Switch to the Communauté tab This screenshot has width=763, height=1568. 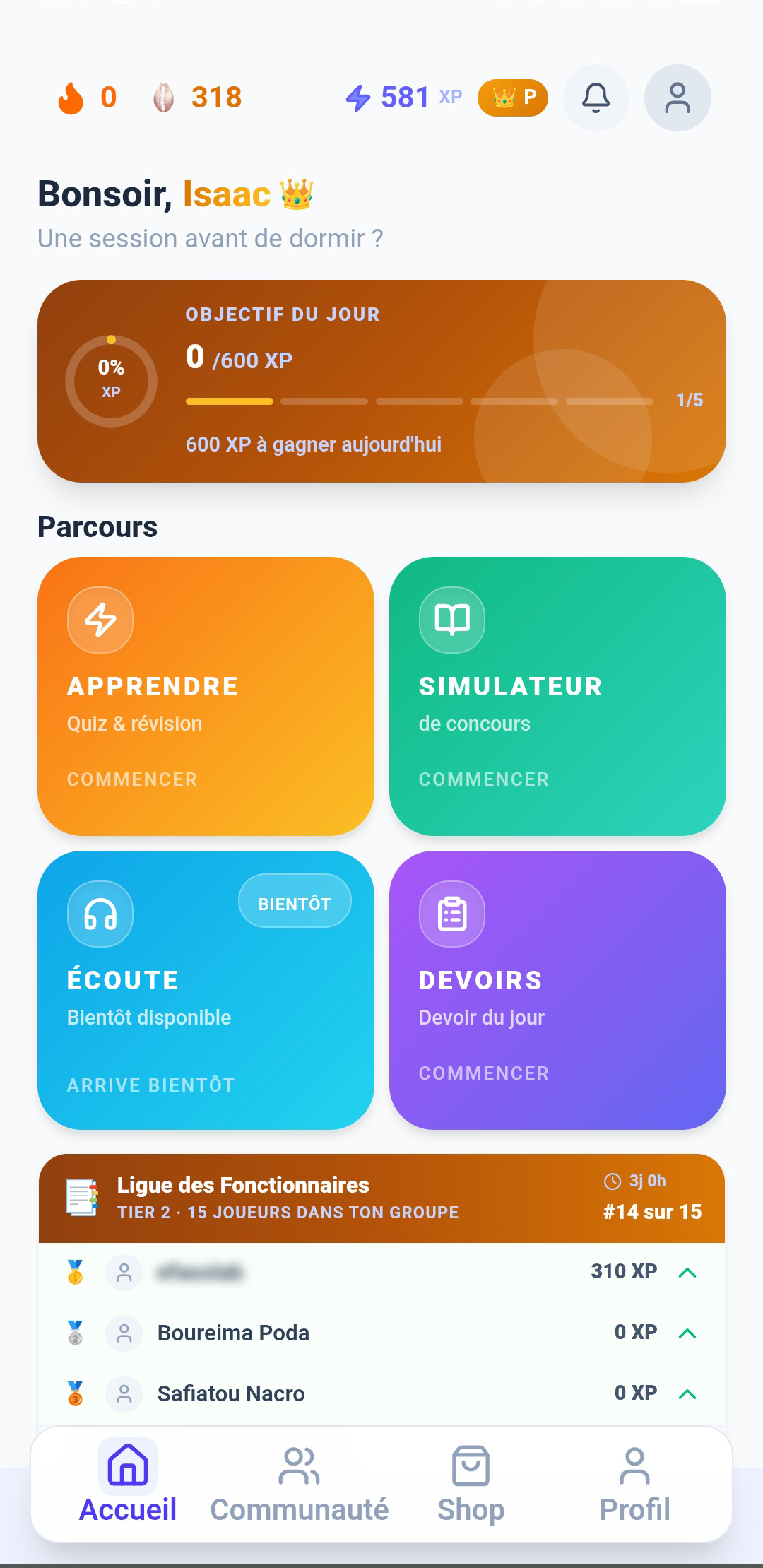point(300,1487)
